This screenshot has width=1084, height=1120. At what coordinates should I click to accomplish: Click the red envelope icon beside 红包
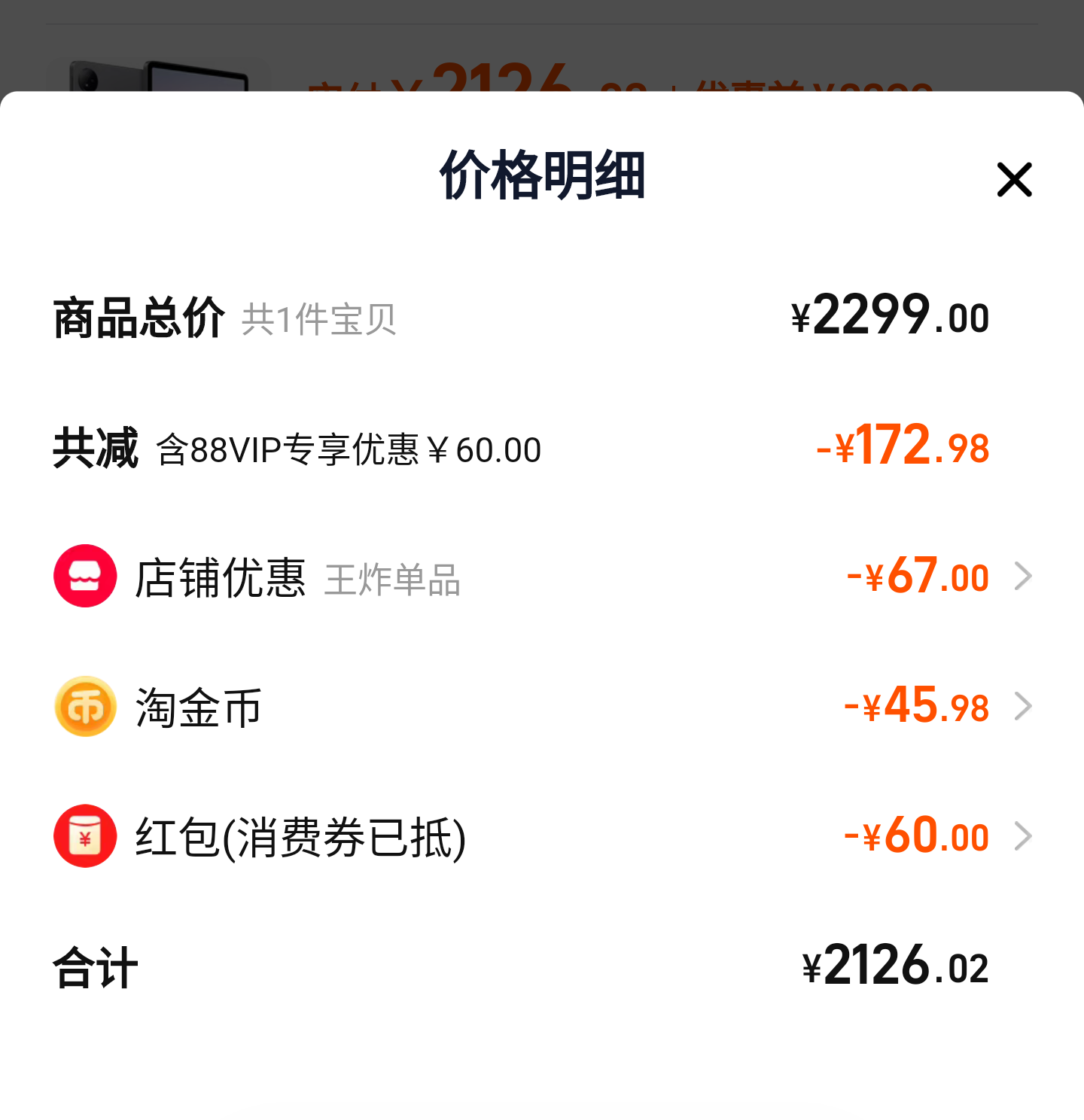84,835
